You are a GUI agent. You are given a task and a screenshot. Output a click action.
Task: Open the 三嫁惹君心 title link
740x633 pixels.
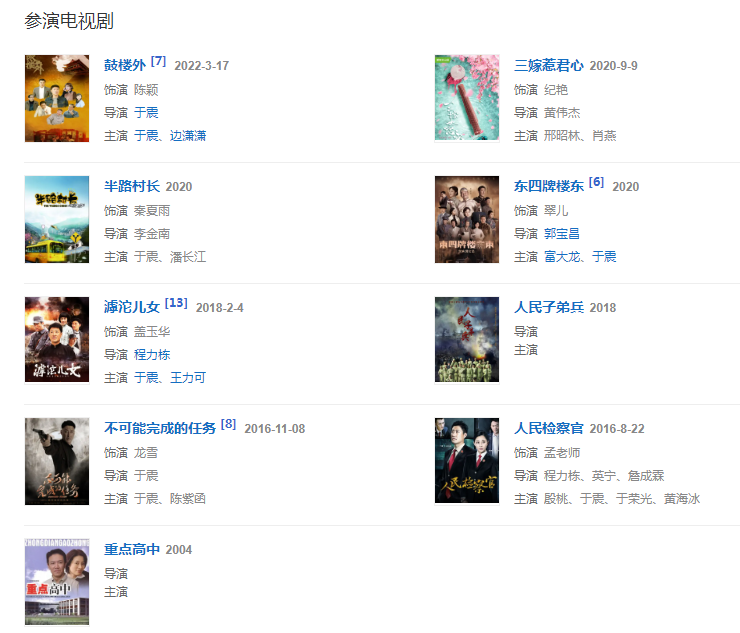pos(549,65)
